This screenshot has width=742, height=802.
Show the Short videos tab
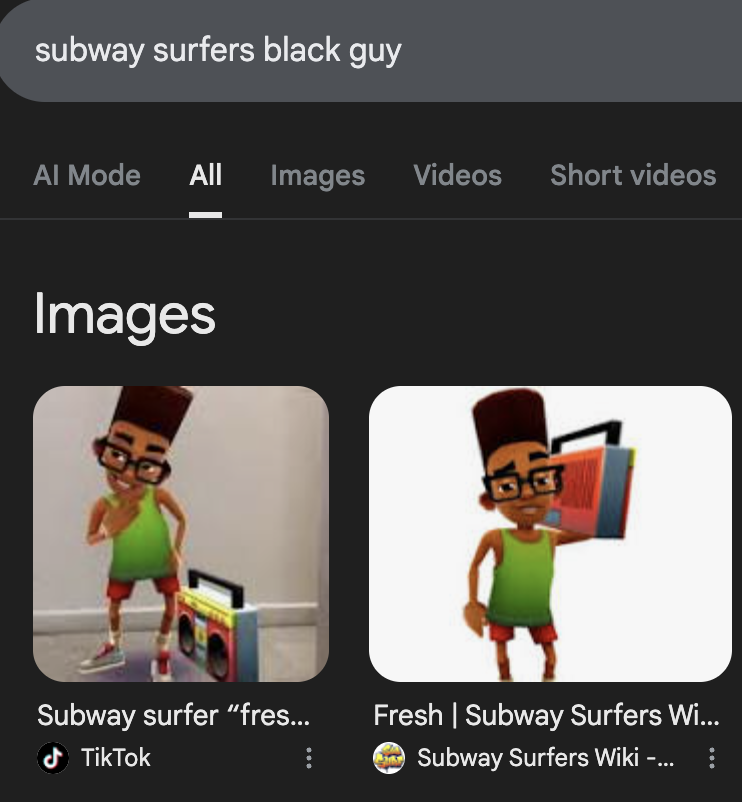point(633,175)
